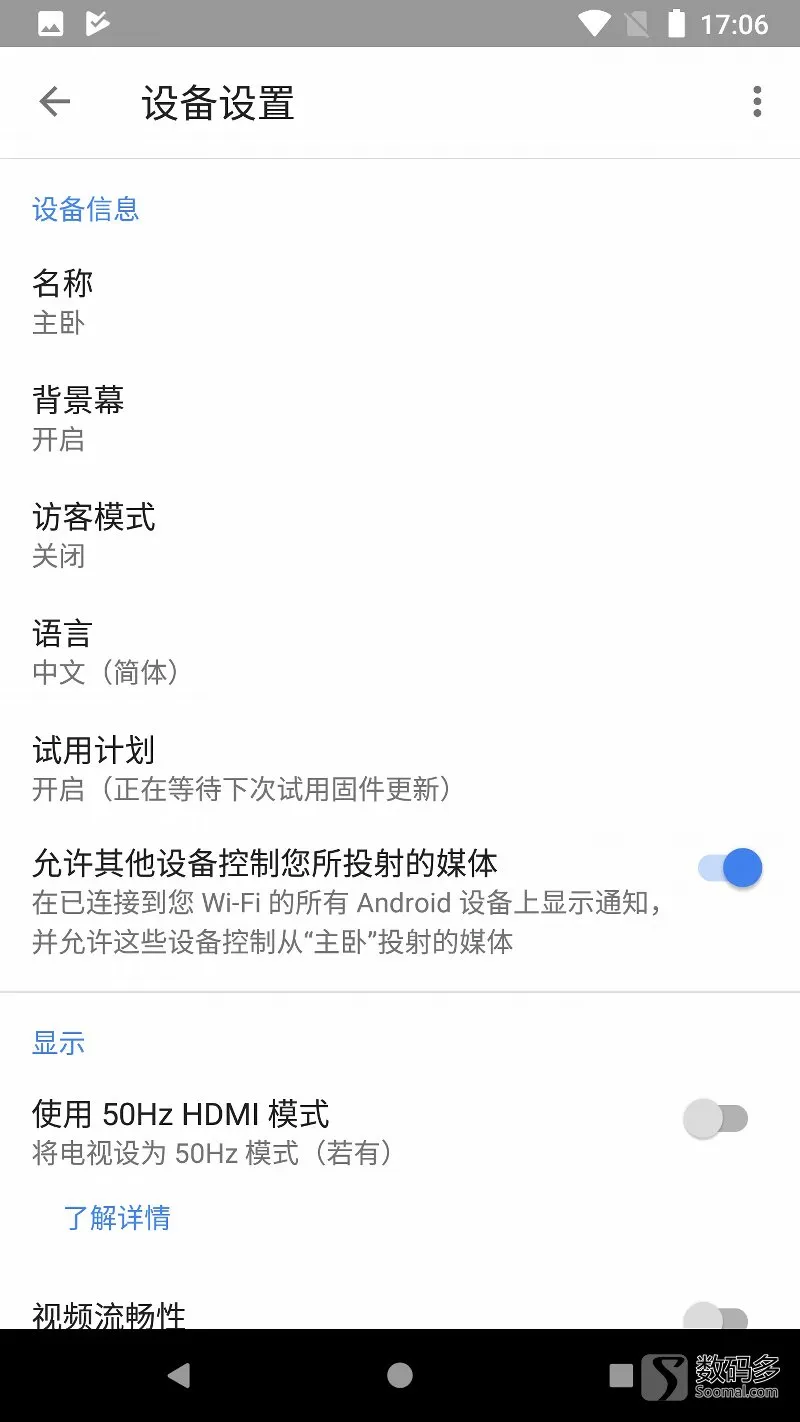The width and height of the screenshot is (800, 1422).
Task: Open 访客模式 settings
Action: click(400, 536)
